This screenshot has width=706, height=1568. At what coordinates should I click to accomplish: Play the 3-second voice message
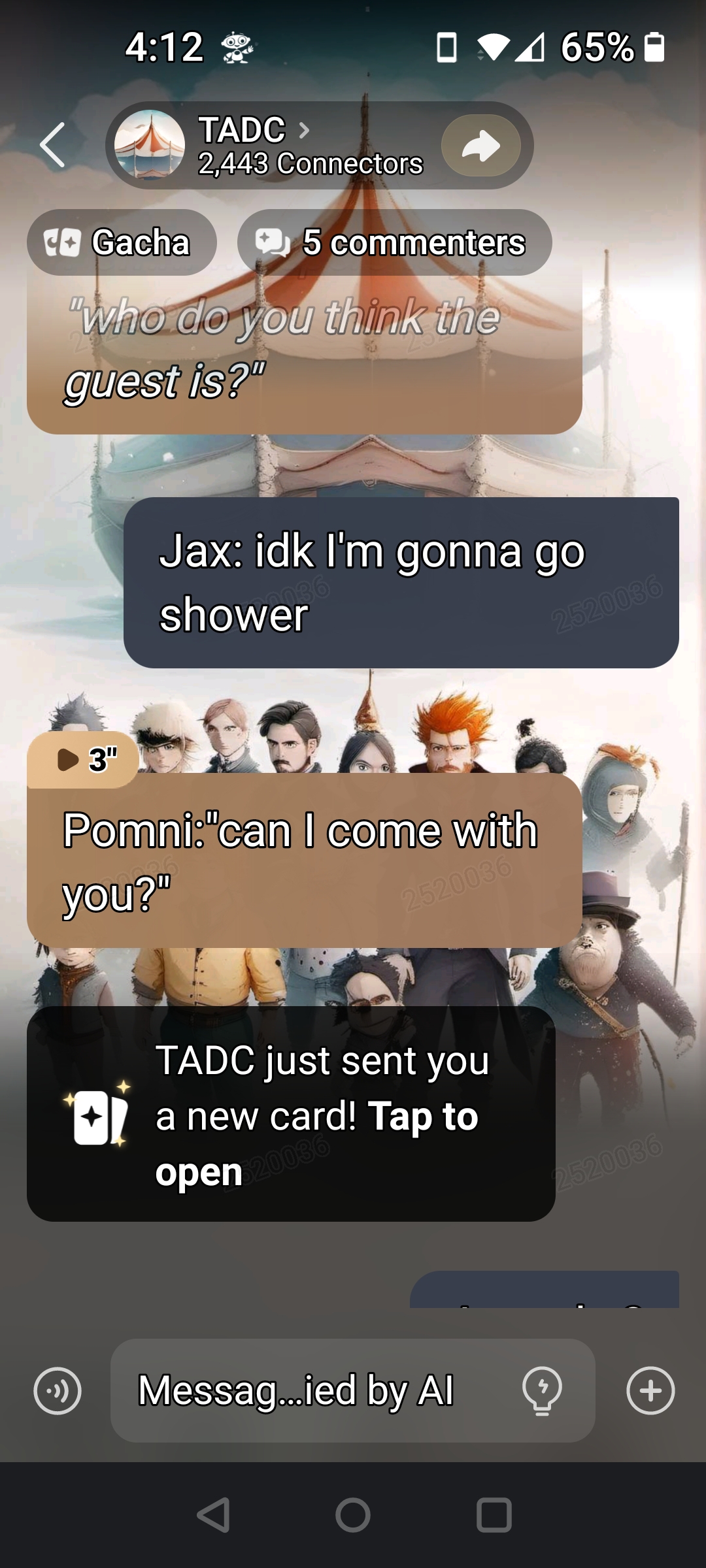(84, 760)
